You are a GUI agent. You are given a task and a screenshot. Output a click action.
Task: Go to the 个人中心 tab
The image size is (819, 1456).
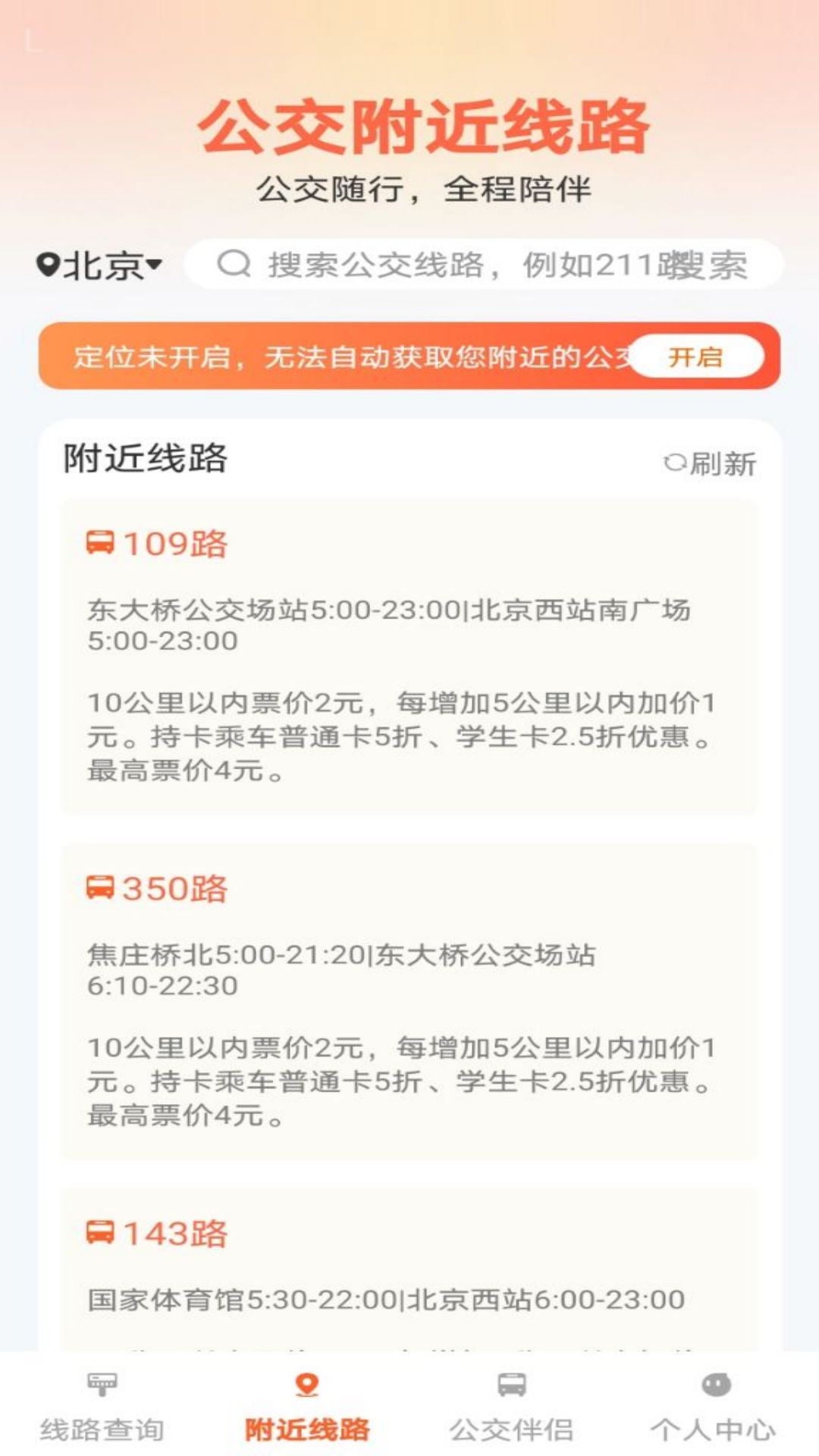(714, 1408)
